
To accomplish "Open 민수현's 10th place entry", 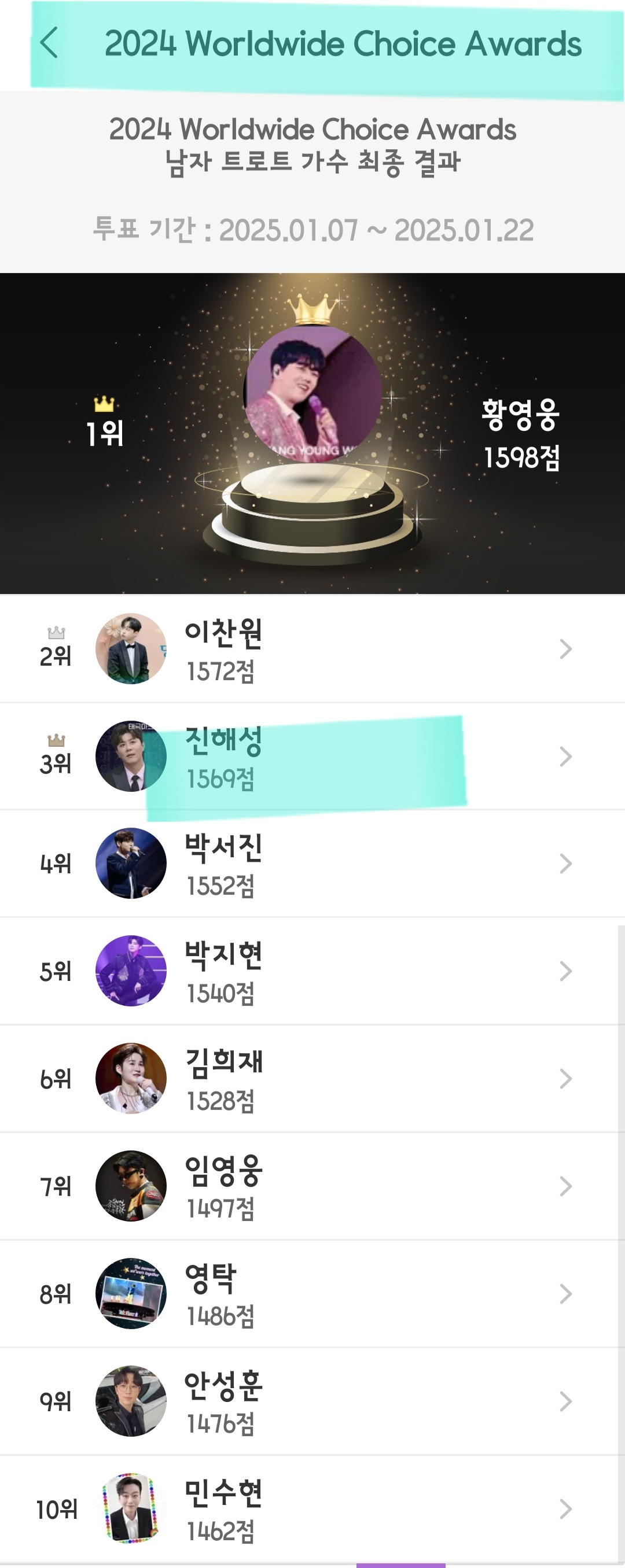I will tap(312, 1509).
